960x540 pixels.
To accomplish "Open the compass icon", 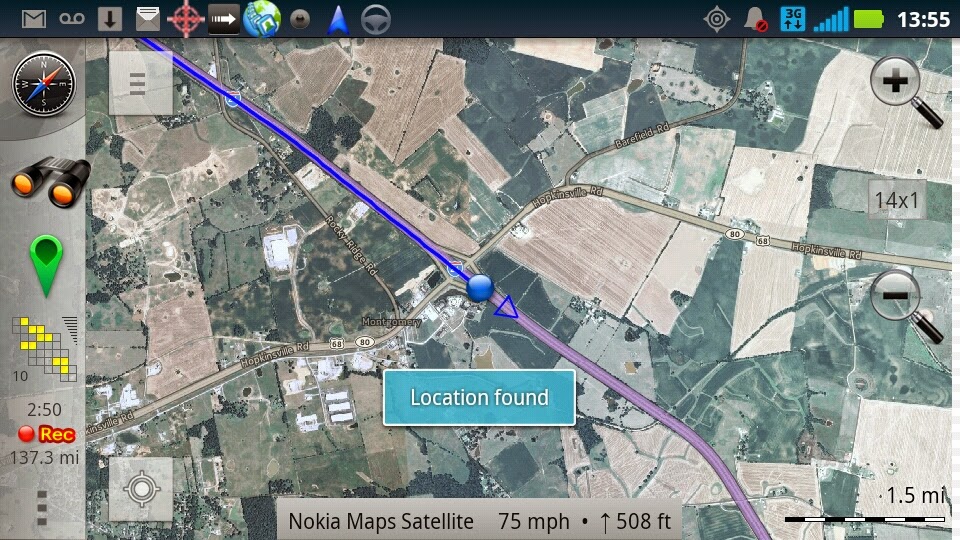I will point(43,84).
